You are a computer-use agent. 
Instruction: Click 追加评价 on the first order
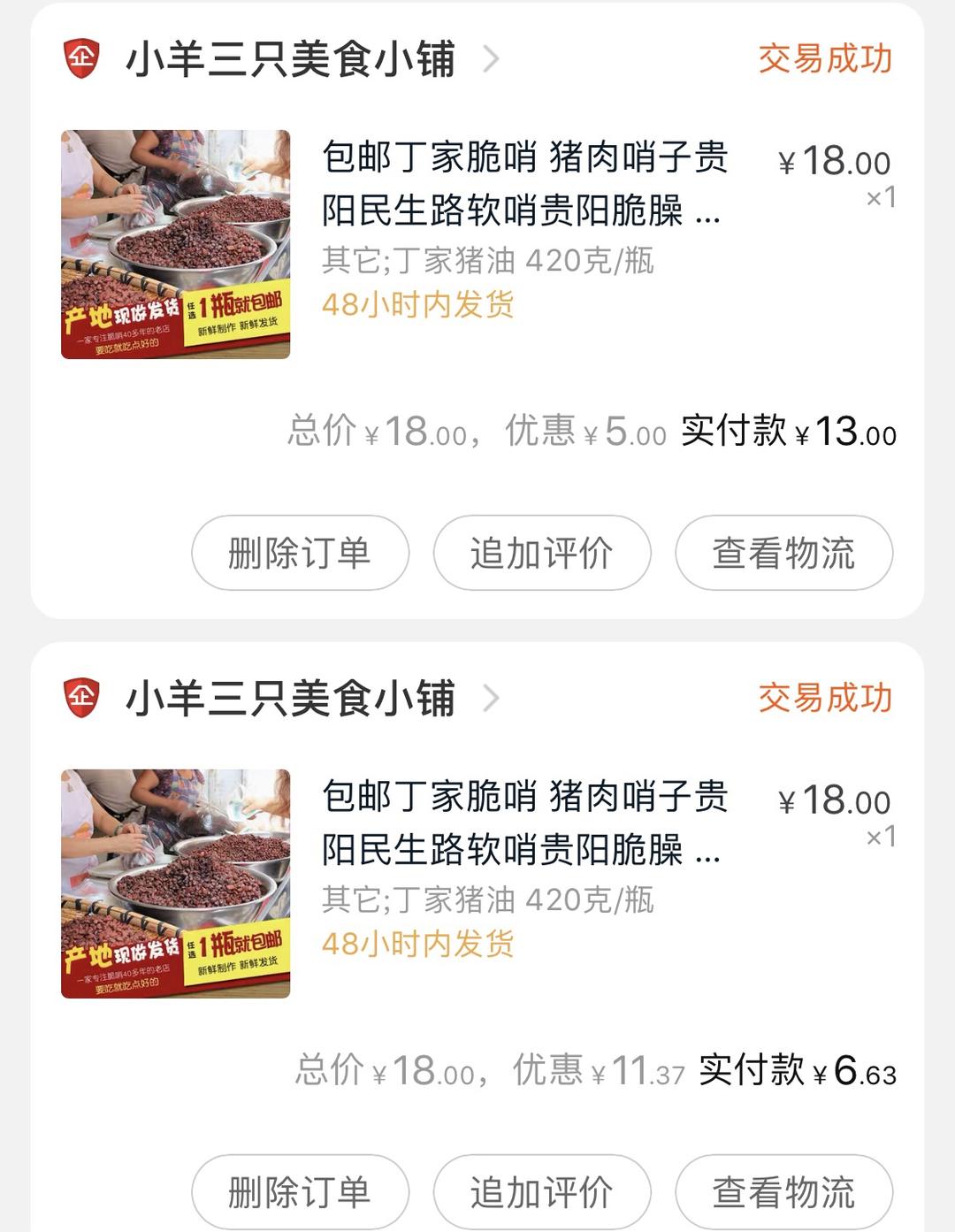pyautogui.click(x=542, y=552)
